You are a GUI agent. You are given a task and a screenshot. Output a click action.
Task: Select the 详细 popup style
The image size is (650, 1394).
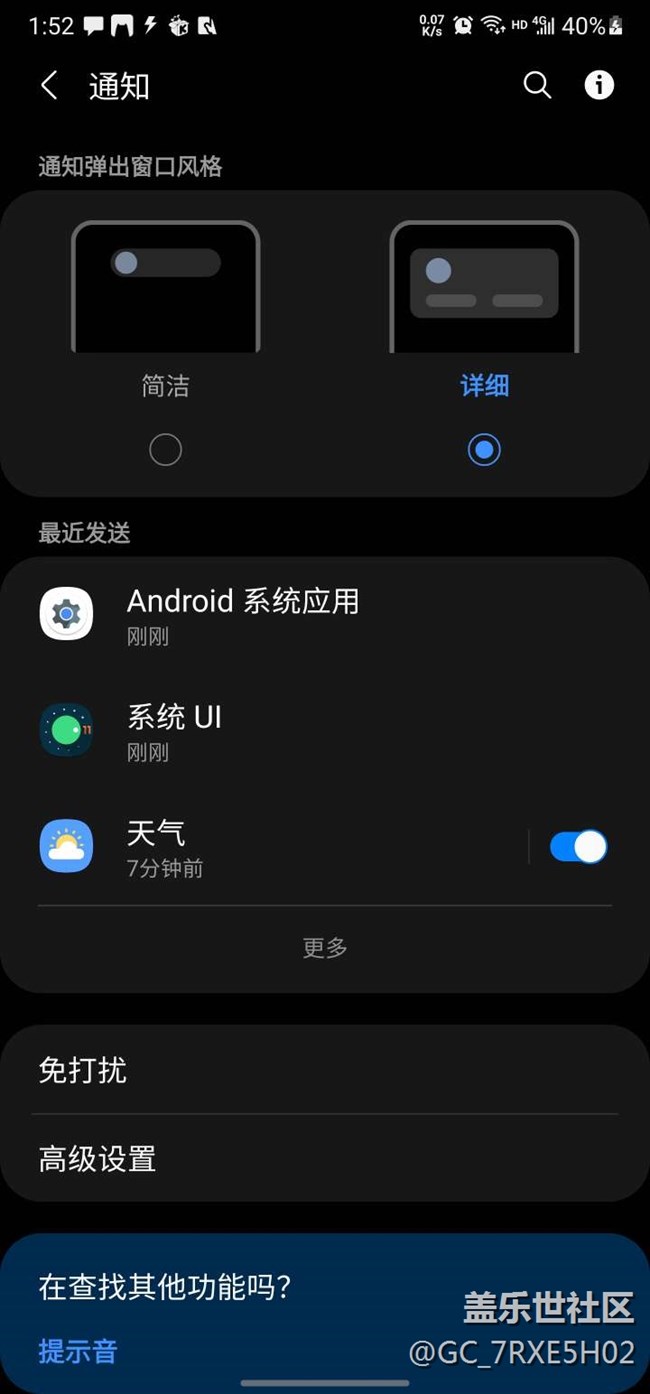[484, 449]
